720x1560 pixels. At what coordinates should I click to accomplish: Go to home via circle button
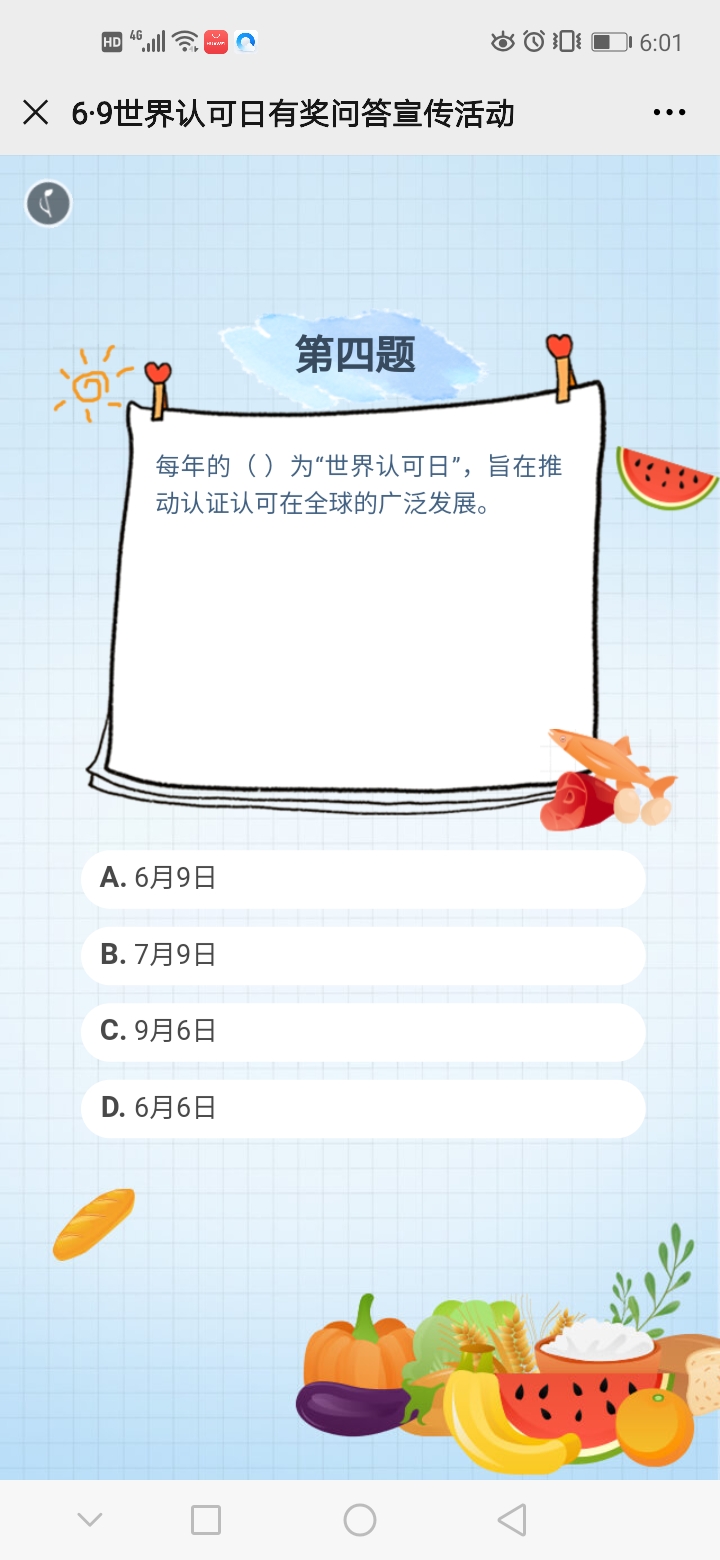[x=360, y=1520]
